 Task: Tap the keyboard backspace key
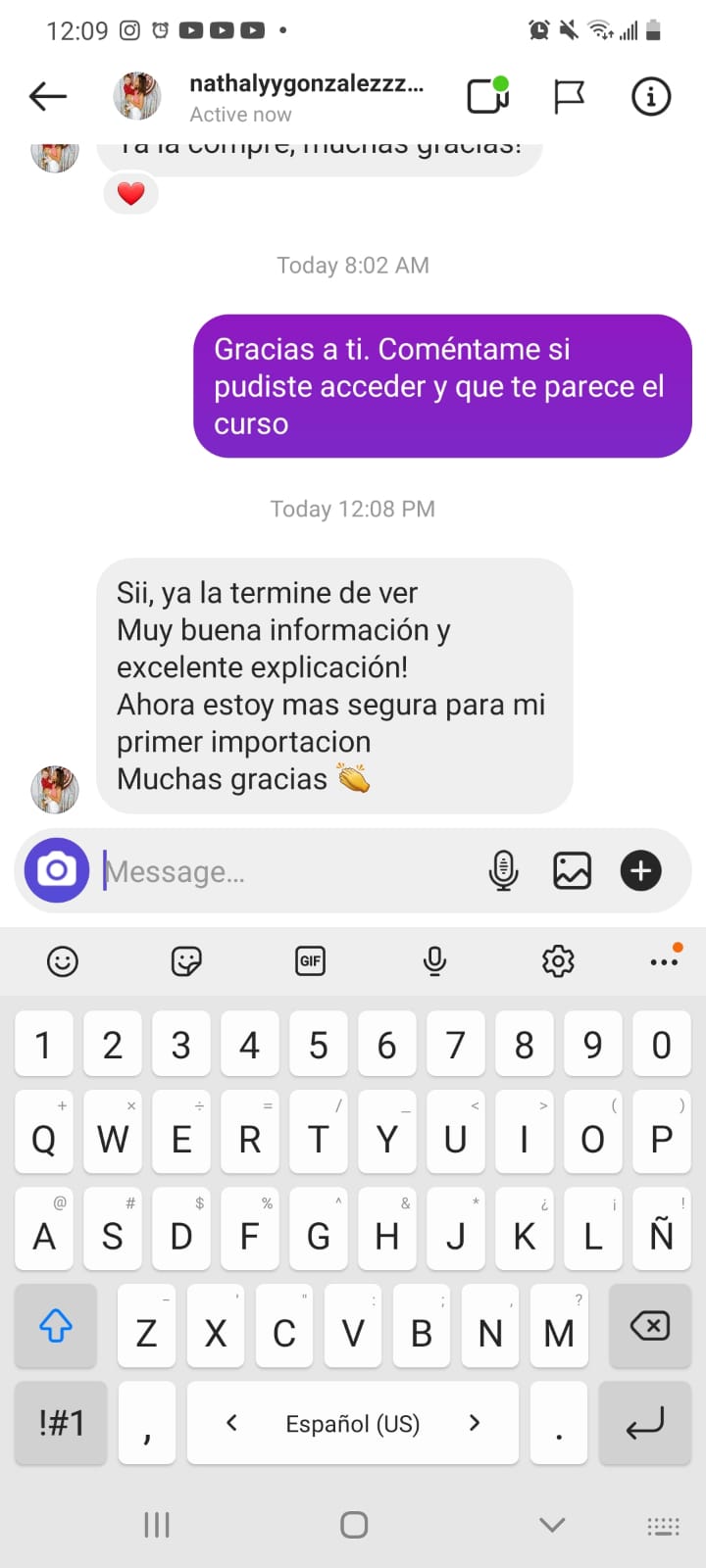tap(649, 1327)
